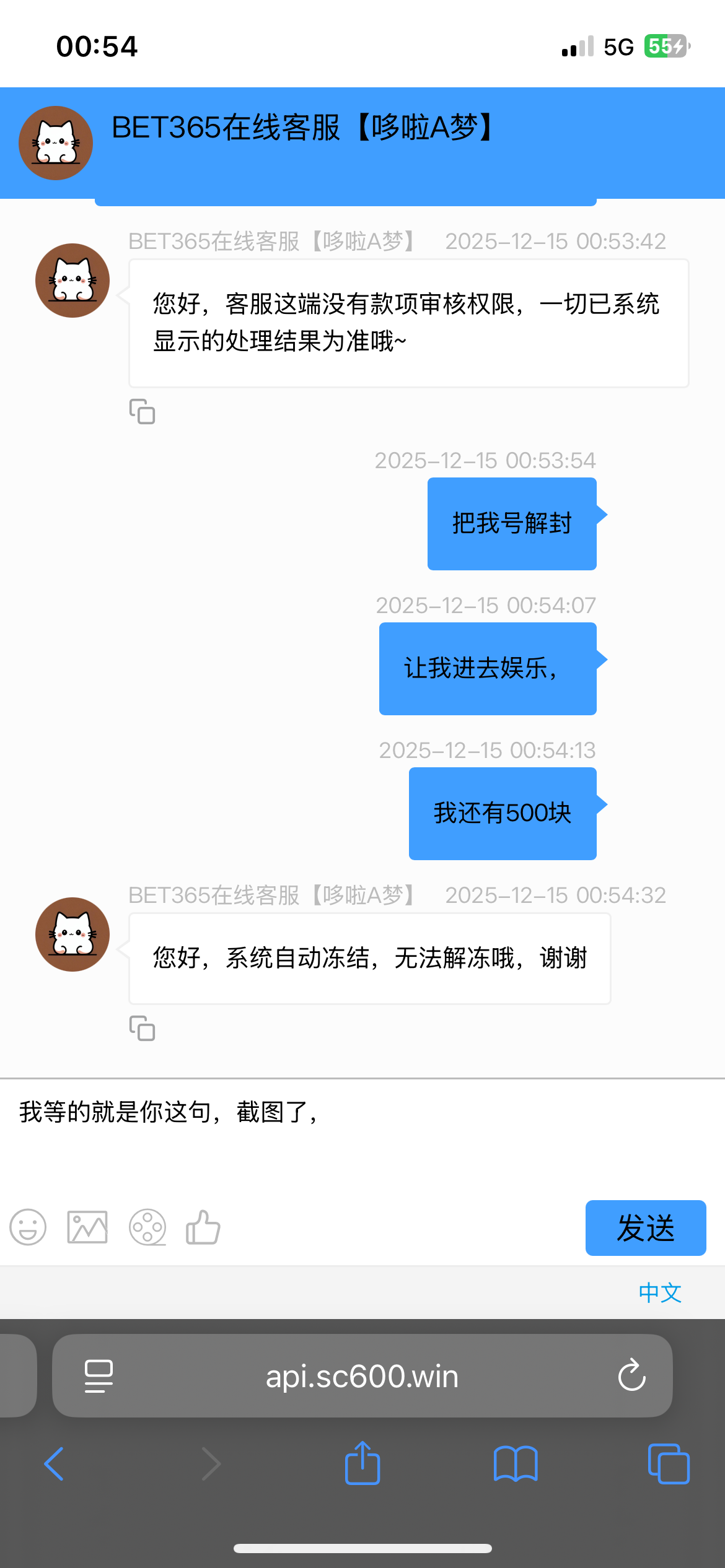725x1568 pixels.
Task: Switch language via 中文 link
Action: [660, 1292]
